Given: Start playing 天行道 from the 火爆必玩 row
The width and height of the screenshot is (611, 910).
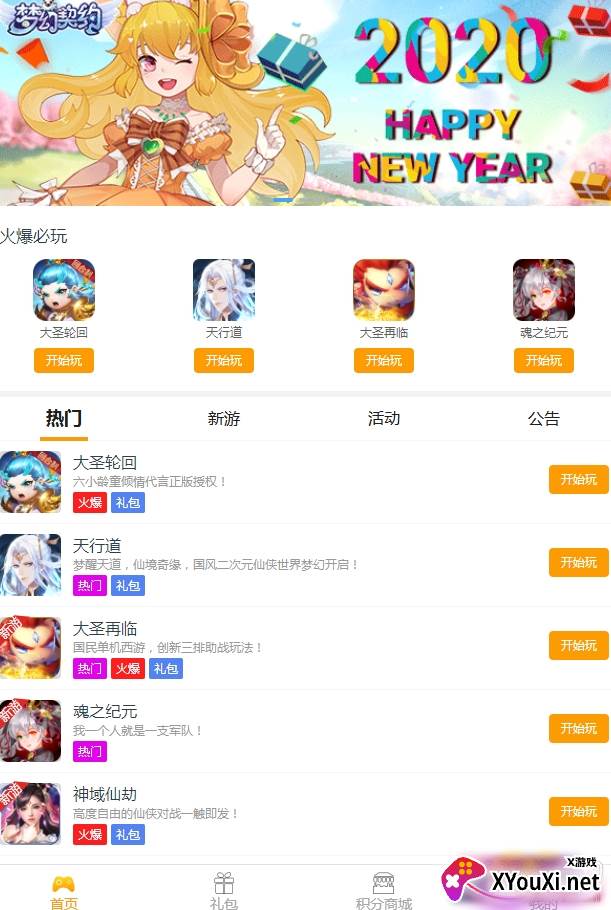Looking at the screenshot, I should 224,361.
